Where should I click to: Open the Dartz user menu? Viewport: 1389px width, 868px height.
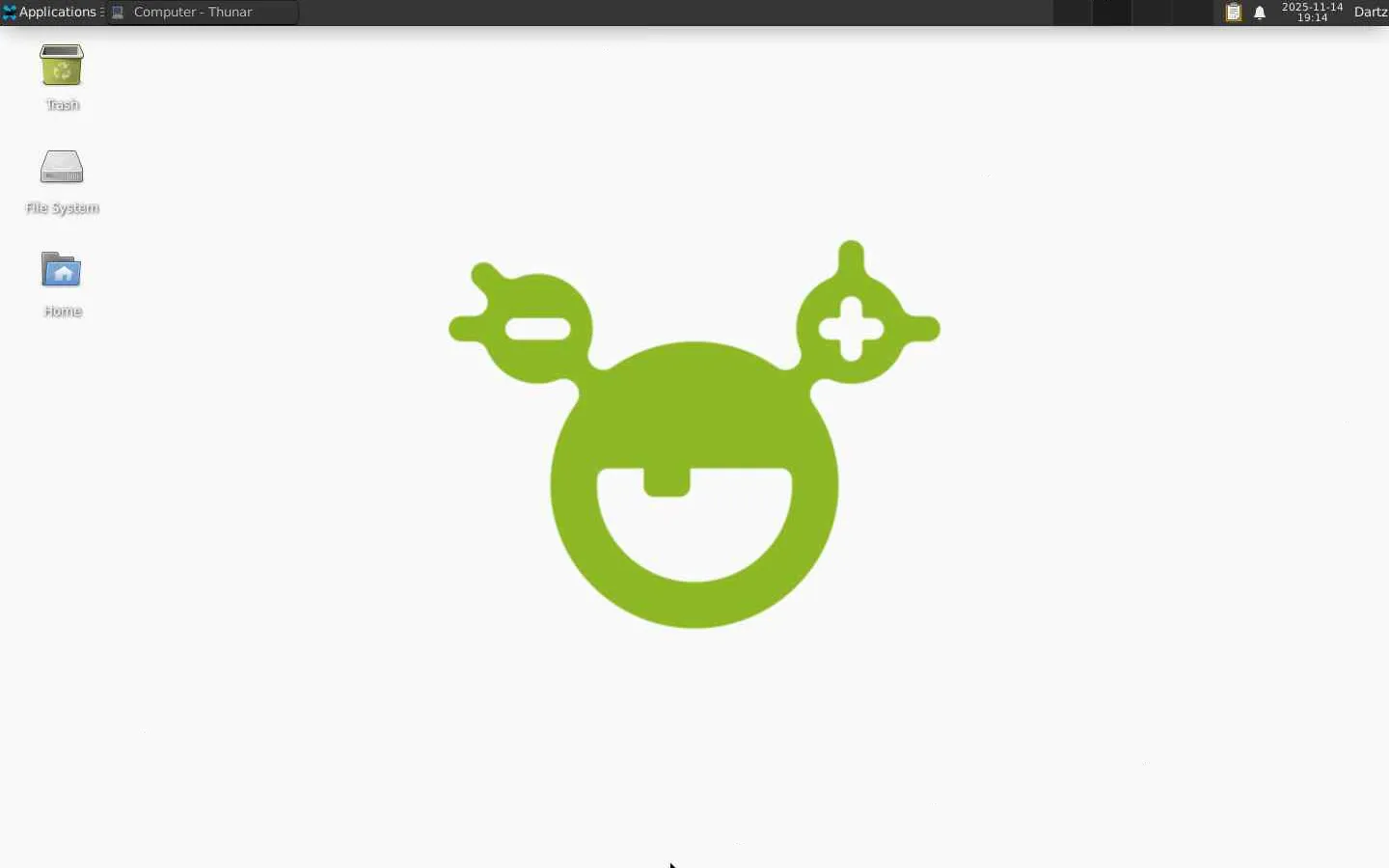(1370, 13)
